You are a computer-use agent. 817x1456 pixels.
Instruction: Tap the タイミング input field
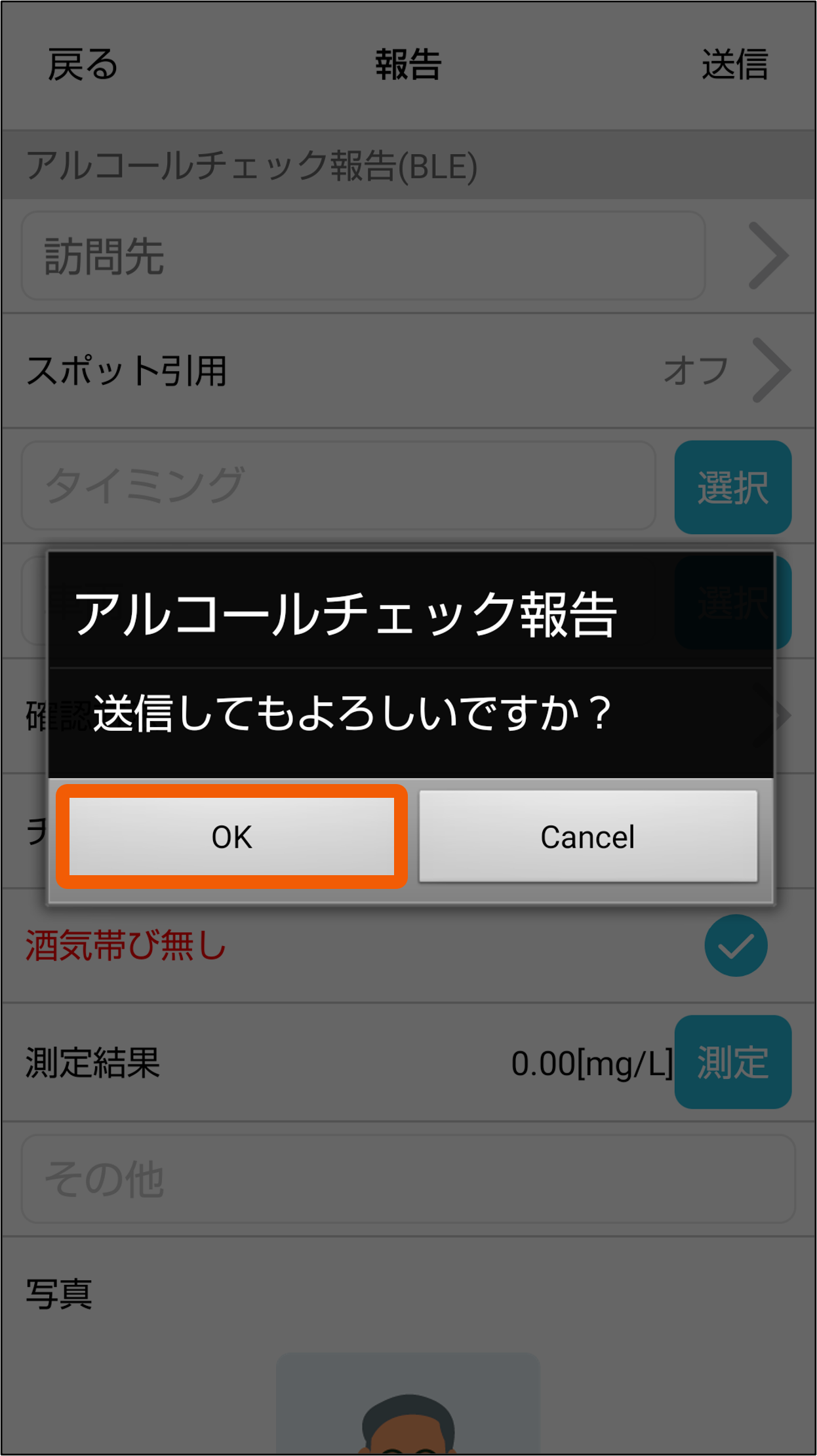[x=338, y=486]
